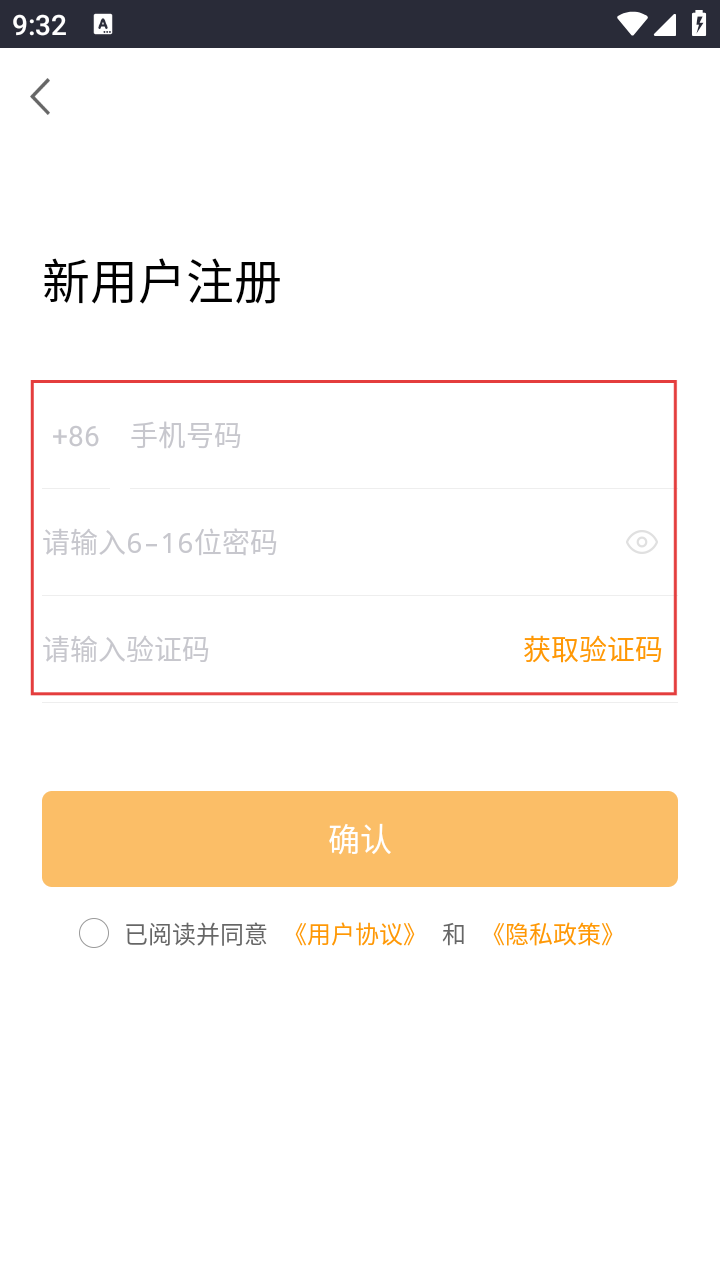Toggle password visibility eye icon

(641, 543)
